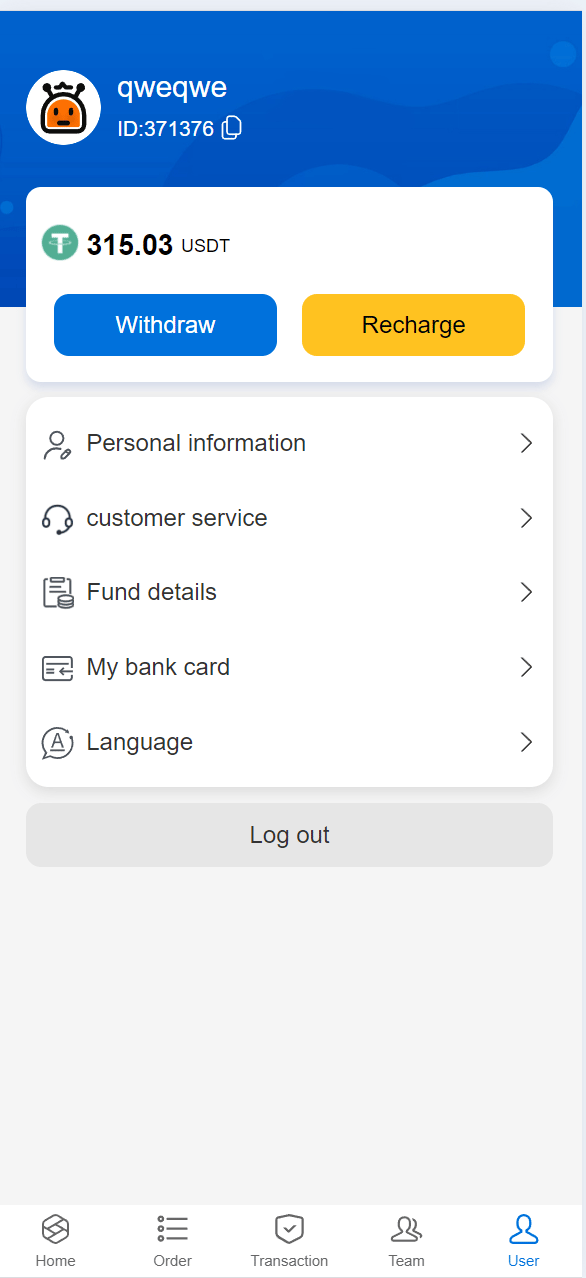586x1278 pixels.
Task: View Fund details
Action: (x=289, y=592)
